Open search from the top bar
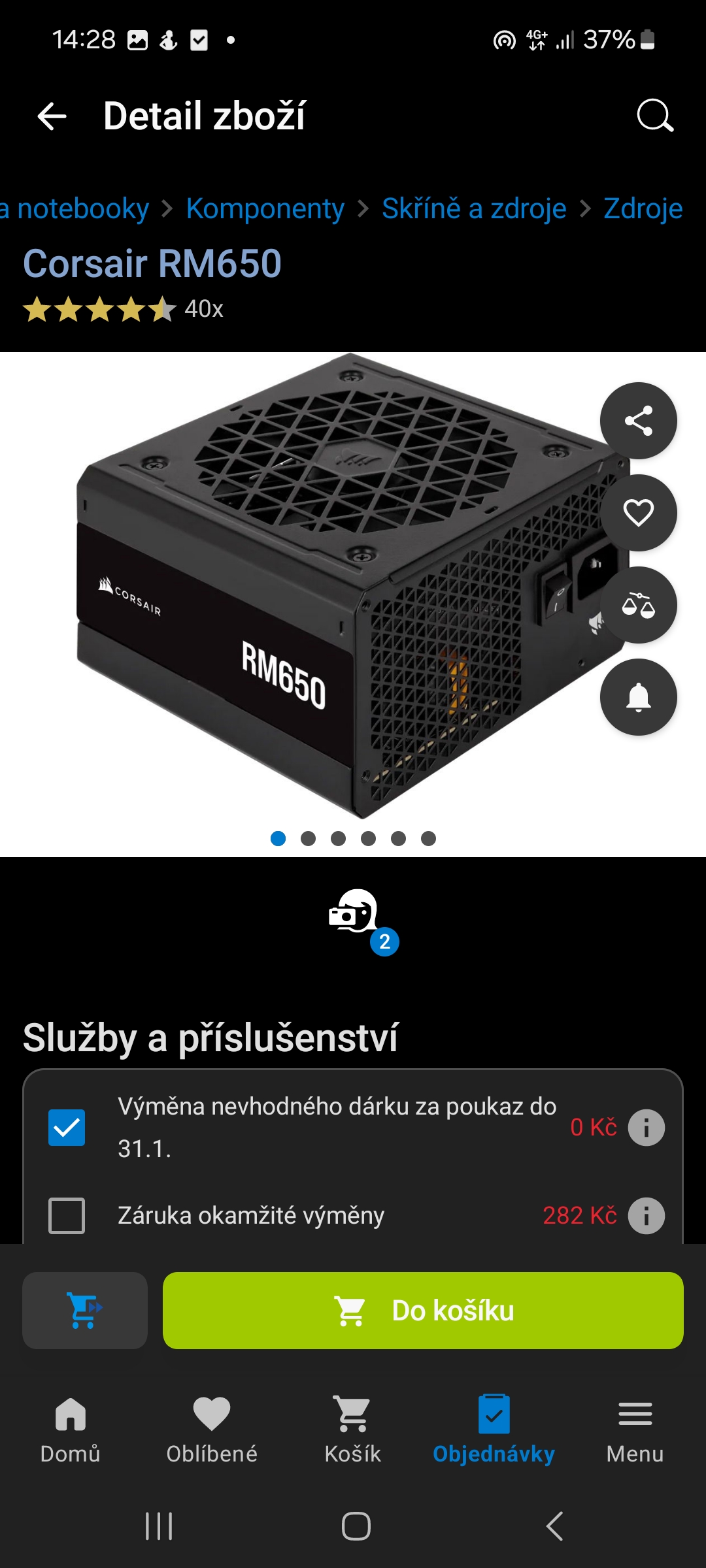 click(x=654, y=116)
